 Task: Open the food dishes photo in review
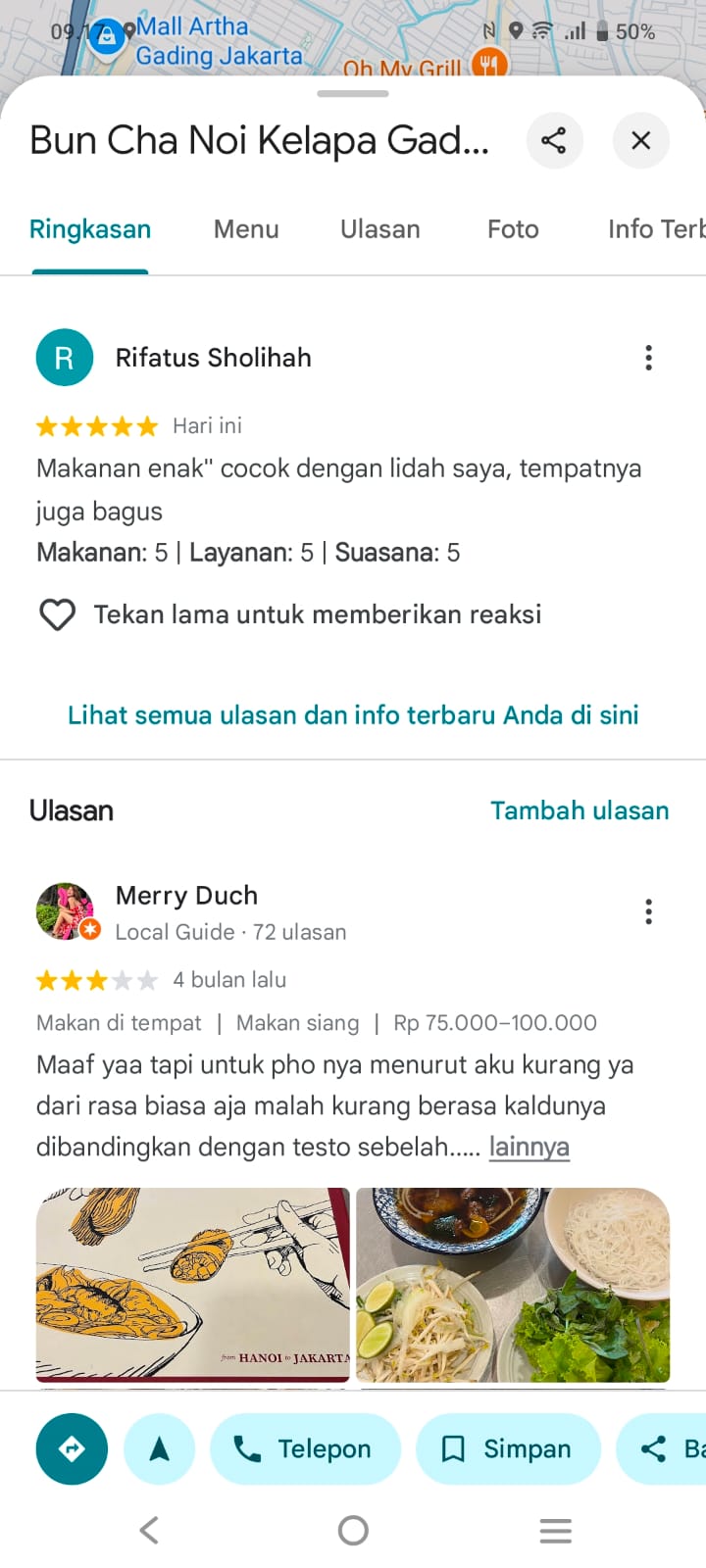tap(513, 1285)
